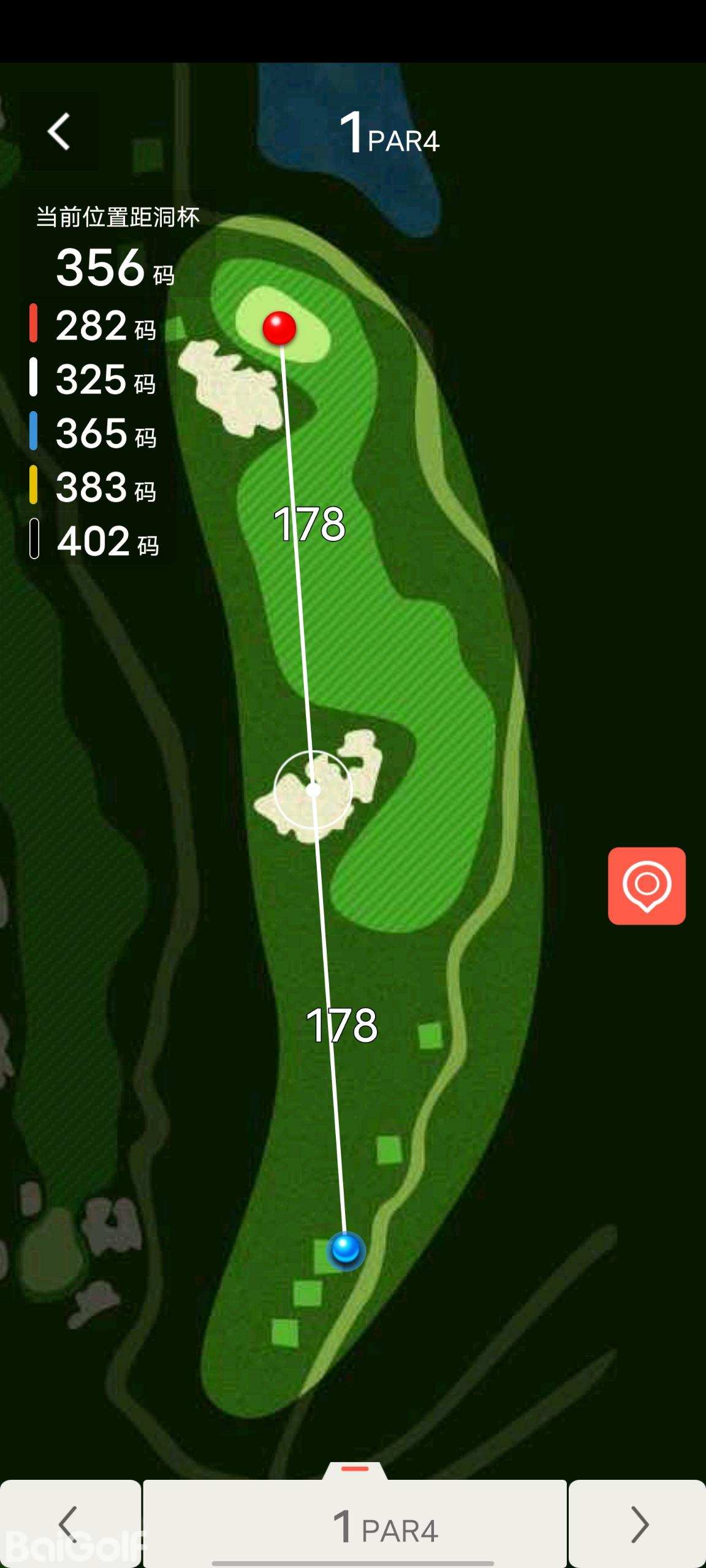706x1568 pixels.
Task: Select the white target circle on the bunker
Action: click(x=313, y=790)
